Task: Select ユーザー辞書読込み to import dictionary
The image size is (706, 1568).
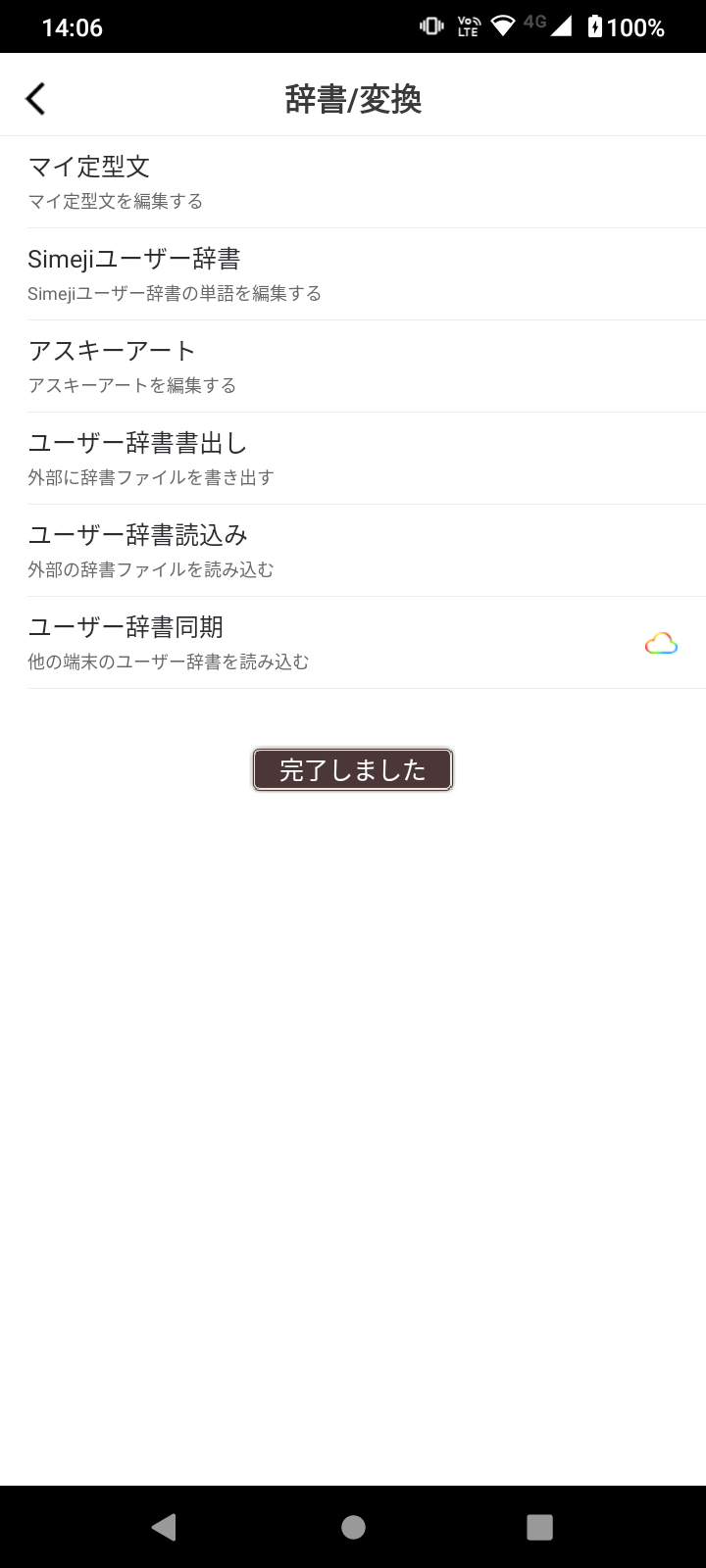Action: (x=353, y=551)
